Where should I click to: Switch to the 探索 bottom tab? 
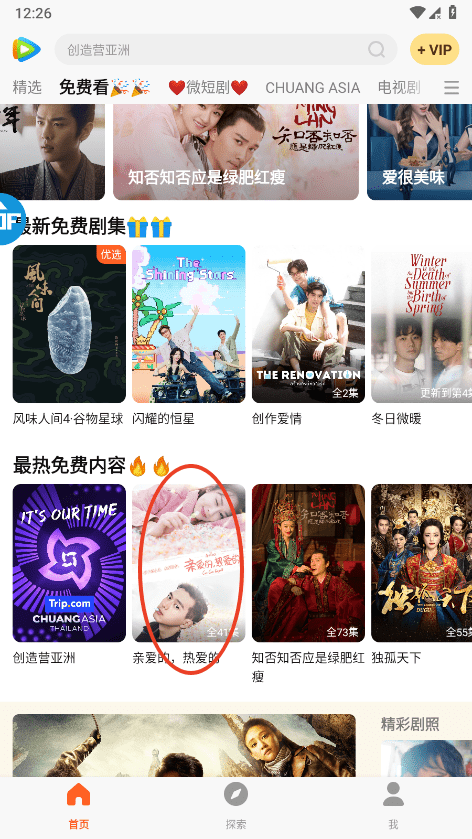[x=236, y=806]
